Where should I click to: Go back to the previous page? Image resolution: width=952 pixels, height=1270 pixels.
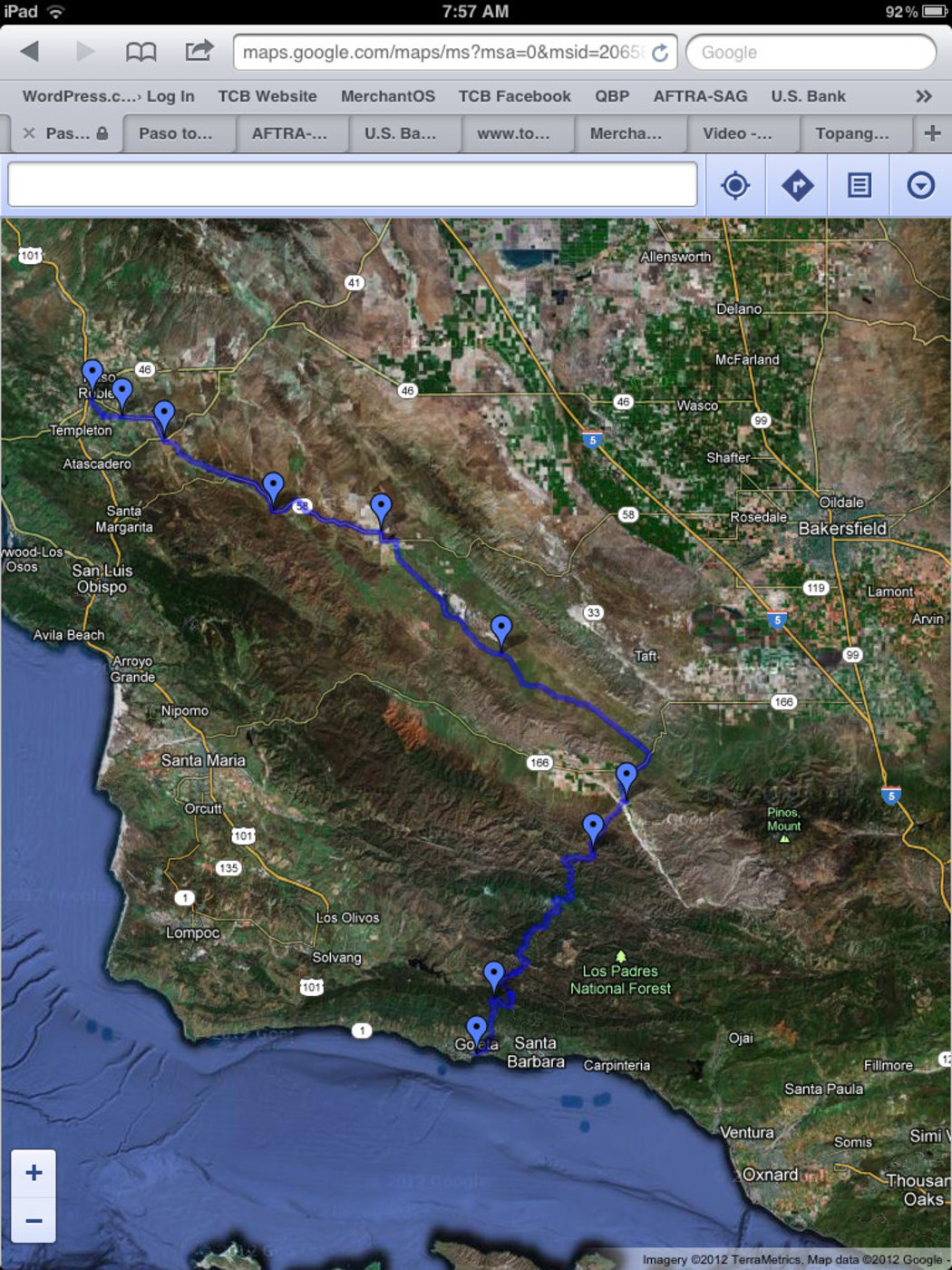30,52
